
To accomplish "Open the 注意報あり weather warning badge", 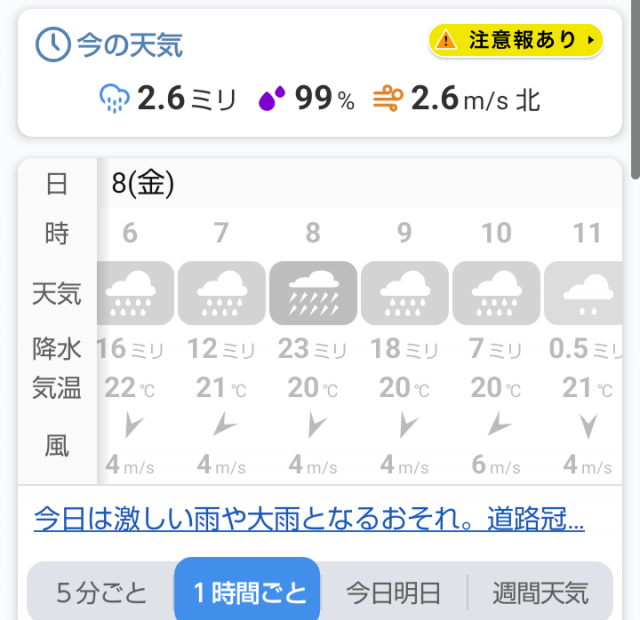I will tap(516, 40).
